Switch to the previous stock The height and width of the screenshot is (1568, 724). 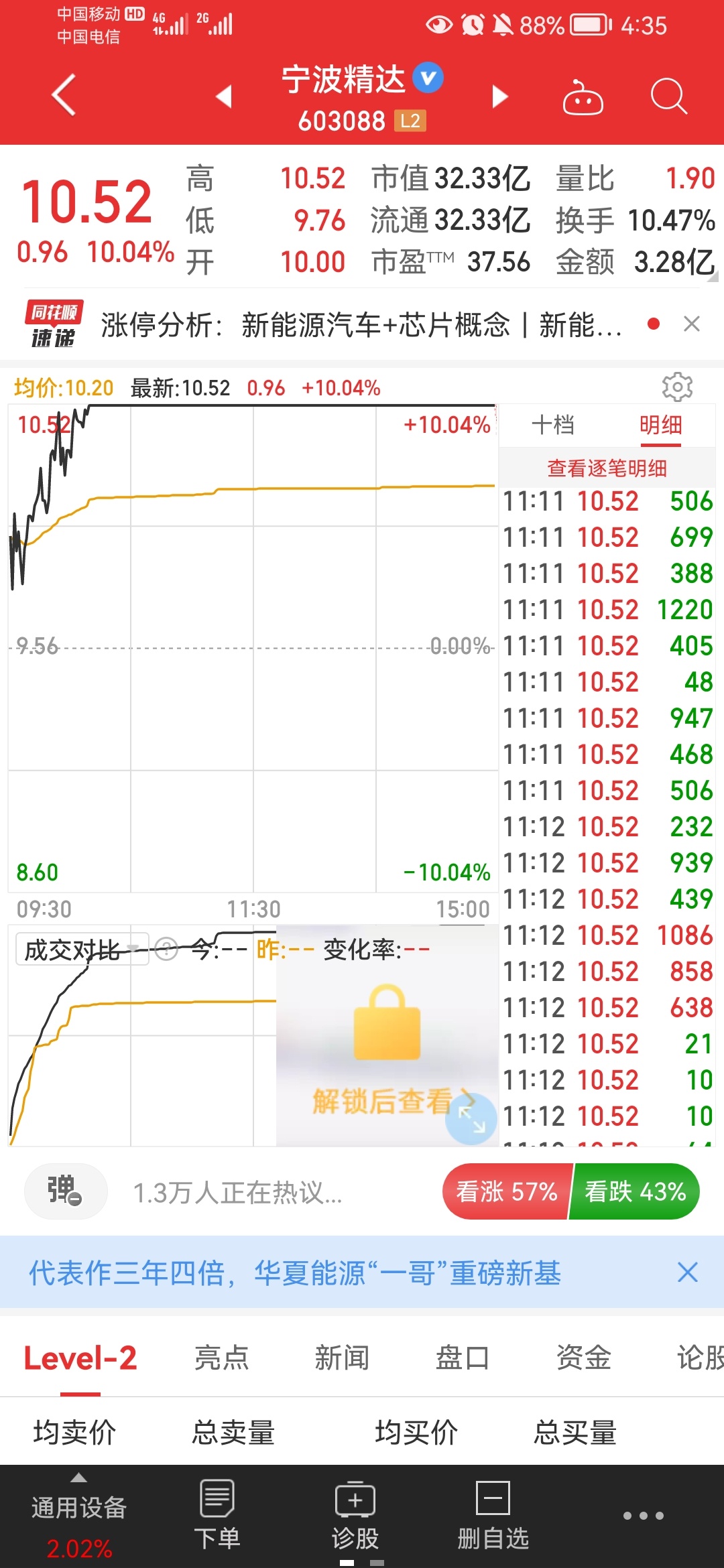click(x=224, y=96)
